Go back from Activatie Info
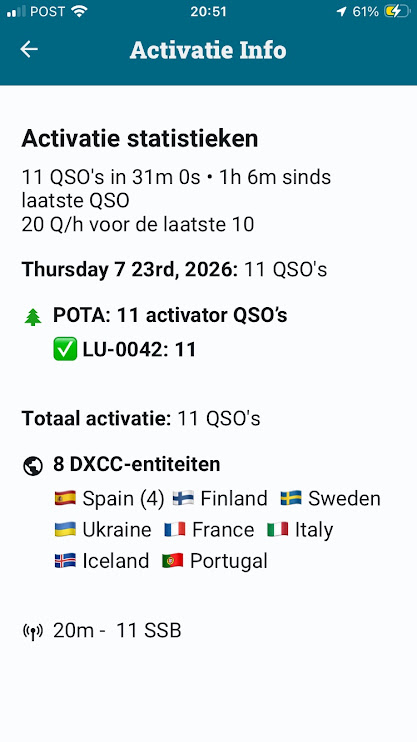Viewport: 417px width, 742px height. 29,49
